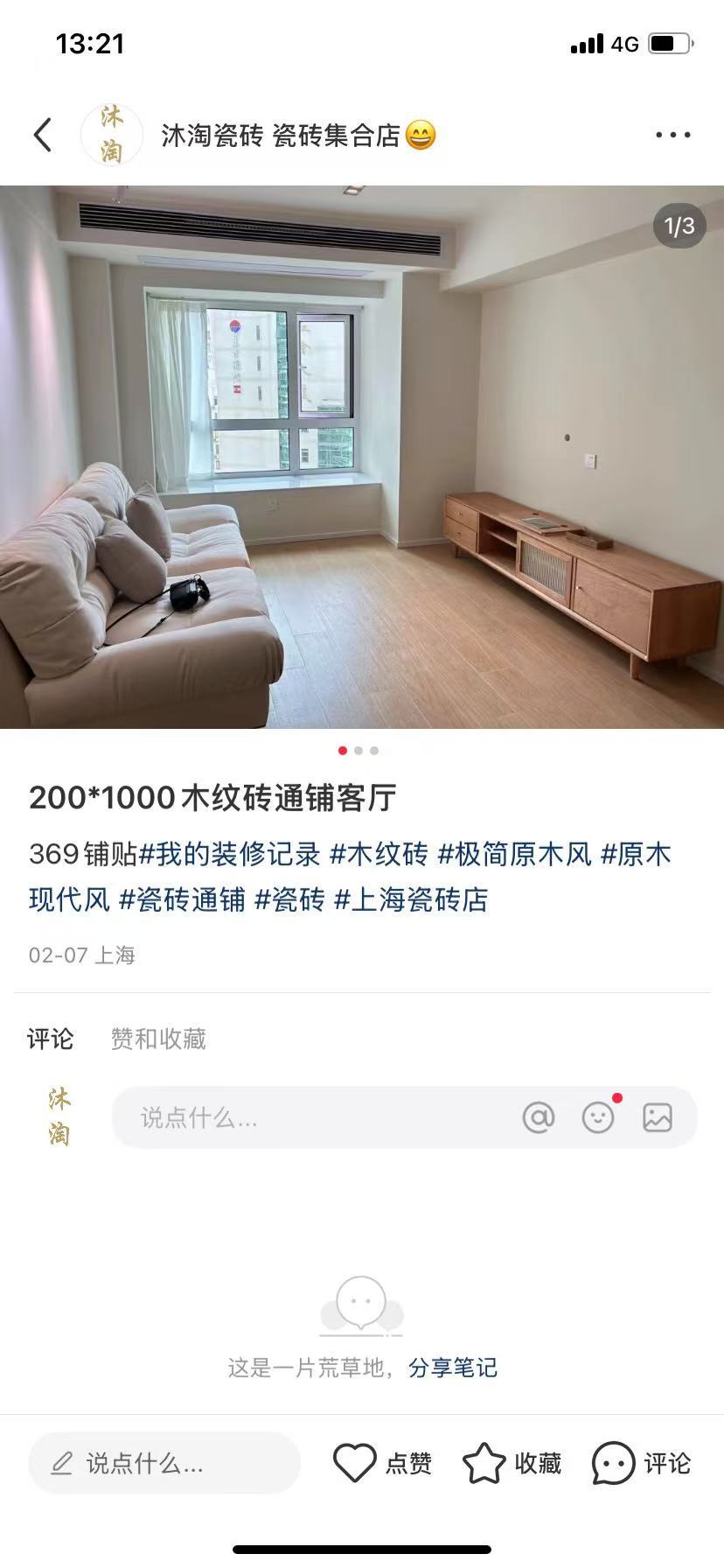724x1568 pixels.
Task: Tap the bottom 说点什么 field with pencil
Action: click(x=164, y=1464)
